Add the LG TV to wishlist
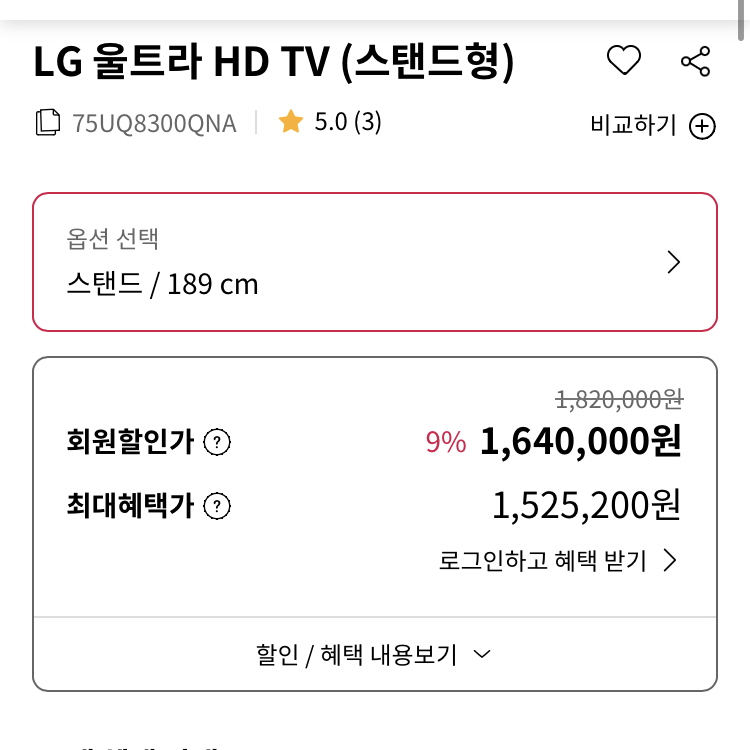 point(624,62)
